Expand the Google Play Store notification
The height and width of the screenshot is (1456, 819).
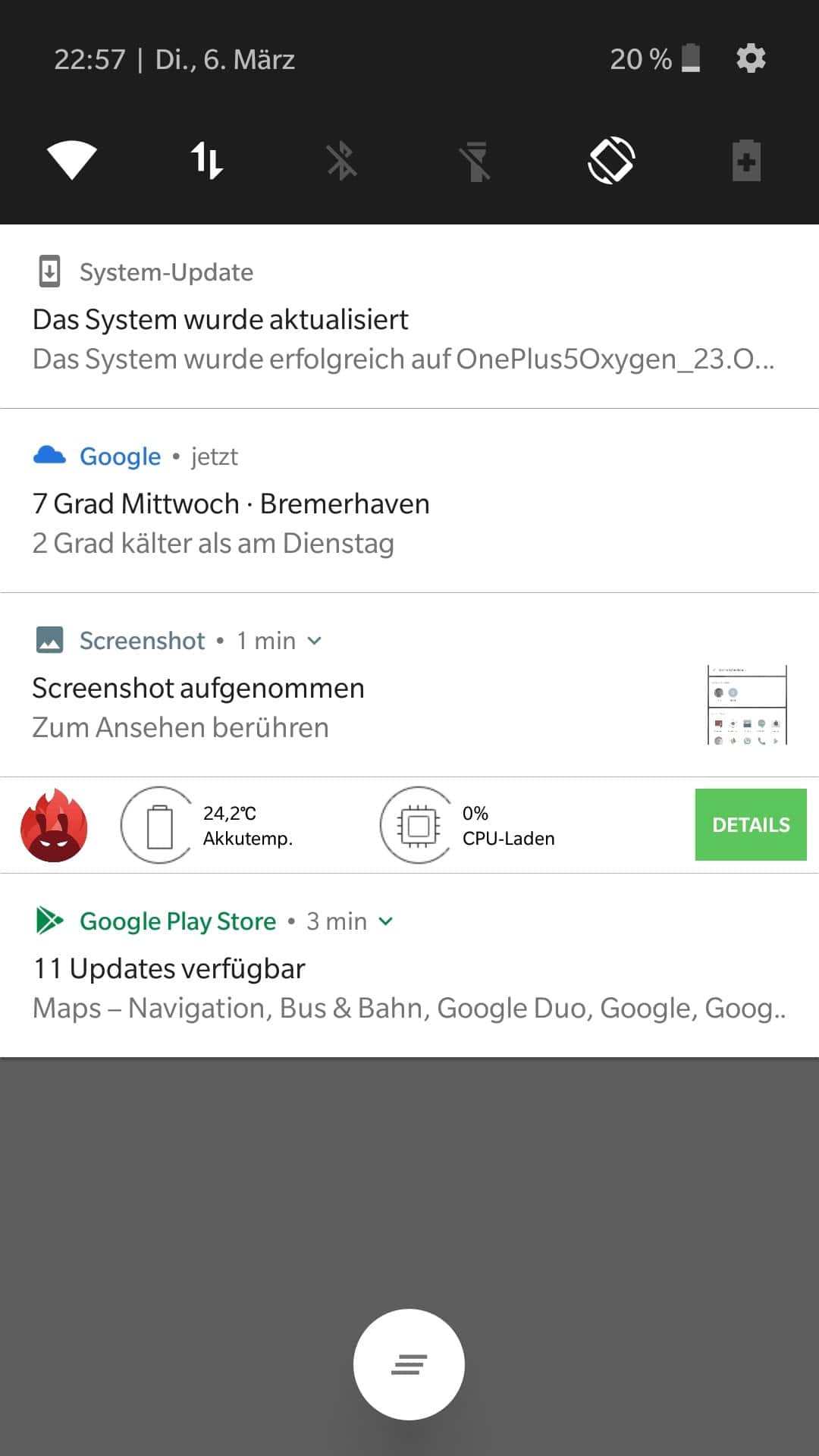click(x=385, y=921)
